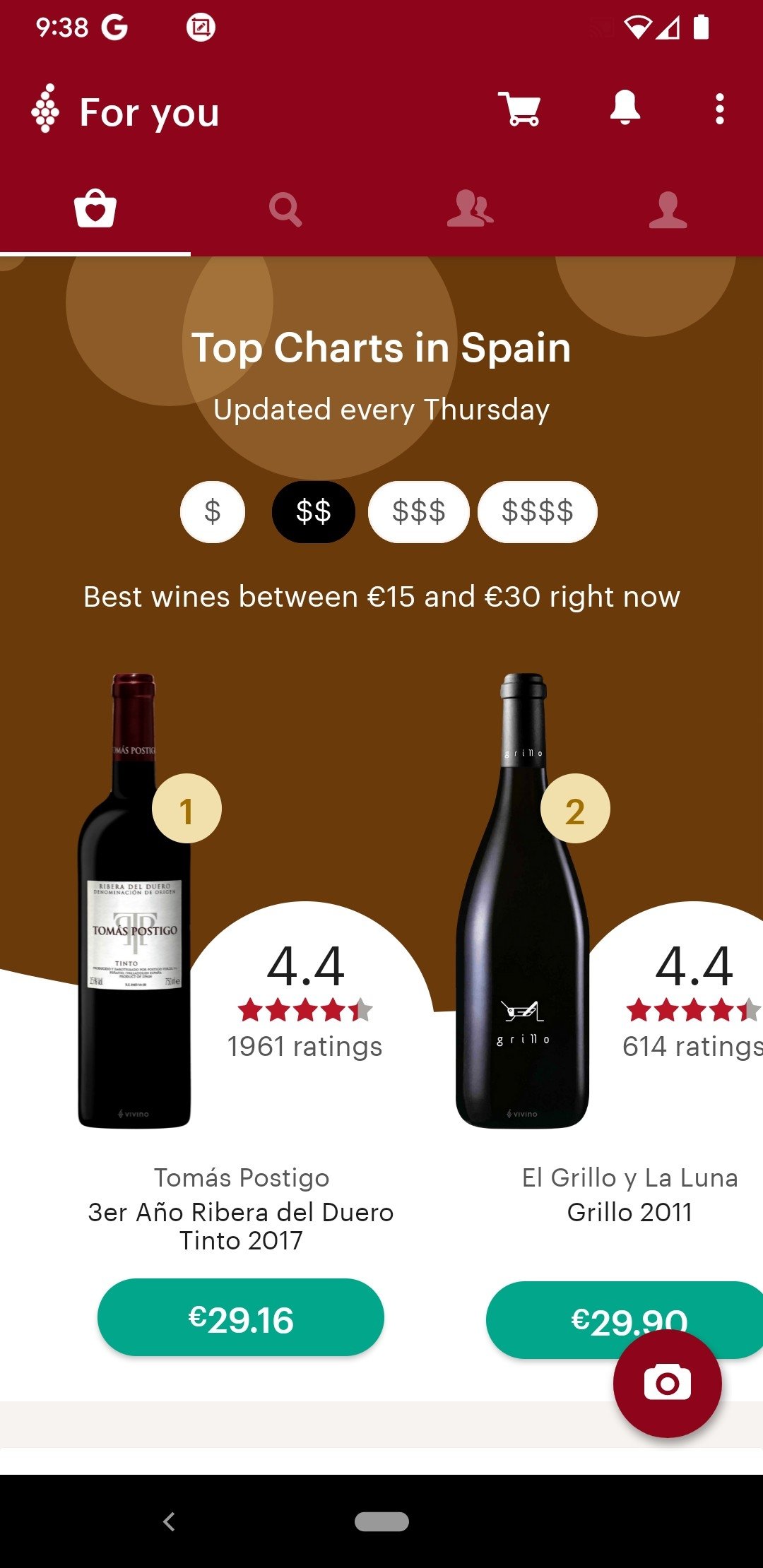Go back using system navigation

click(169, 1521)
